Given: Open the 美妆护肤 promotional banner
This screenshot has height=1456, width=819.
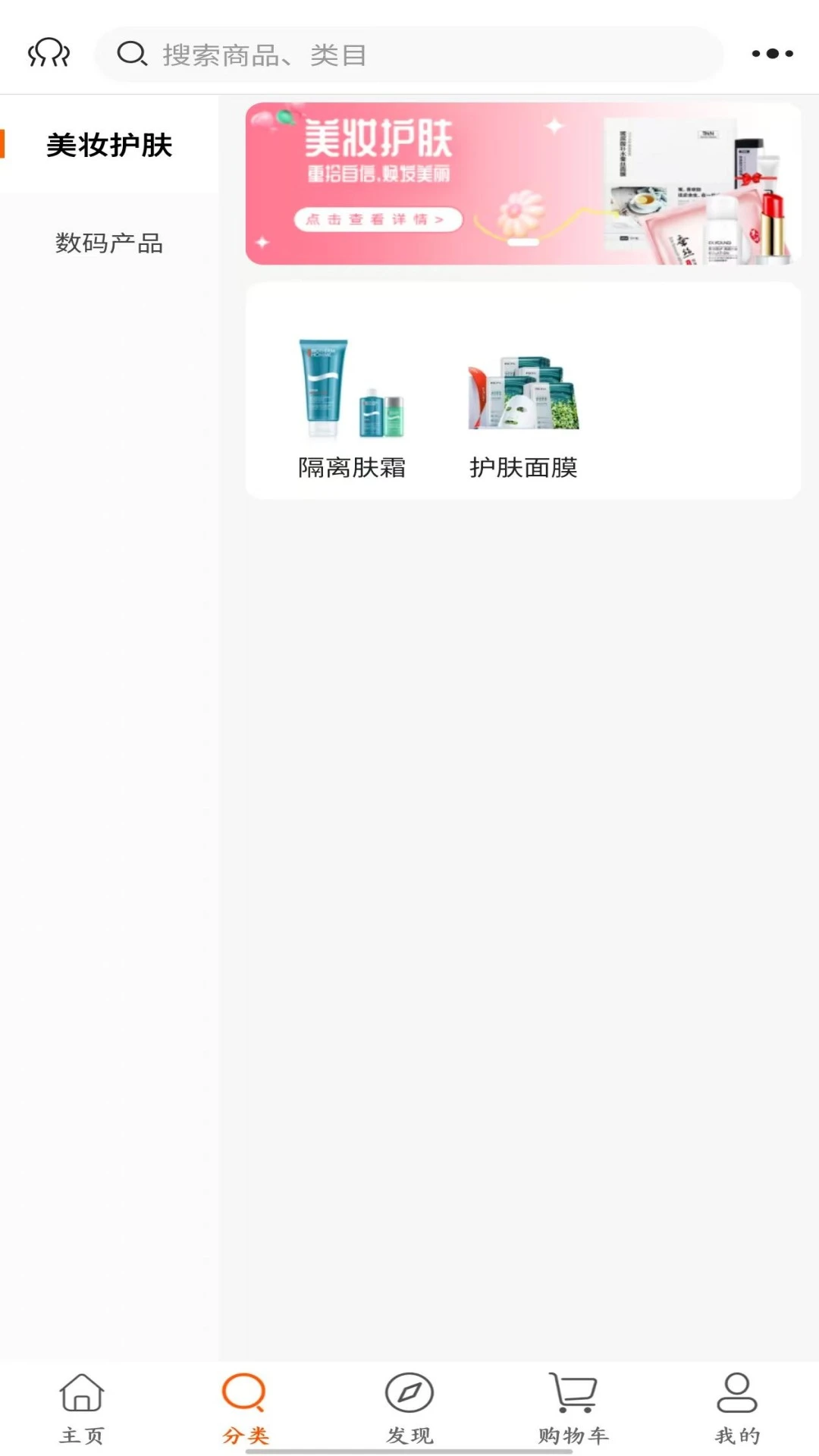Looking at the screenshot, I should (x=522, y=184).
